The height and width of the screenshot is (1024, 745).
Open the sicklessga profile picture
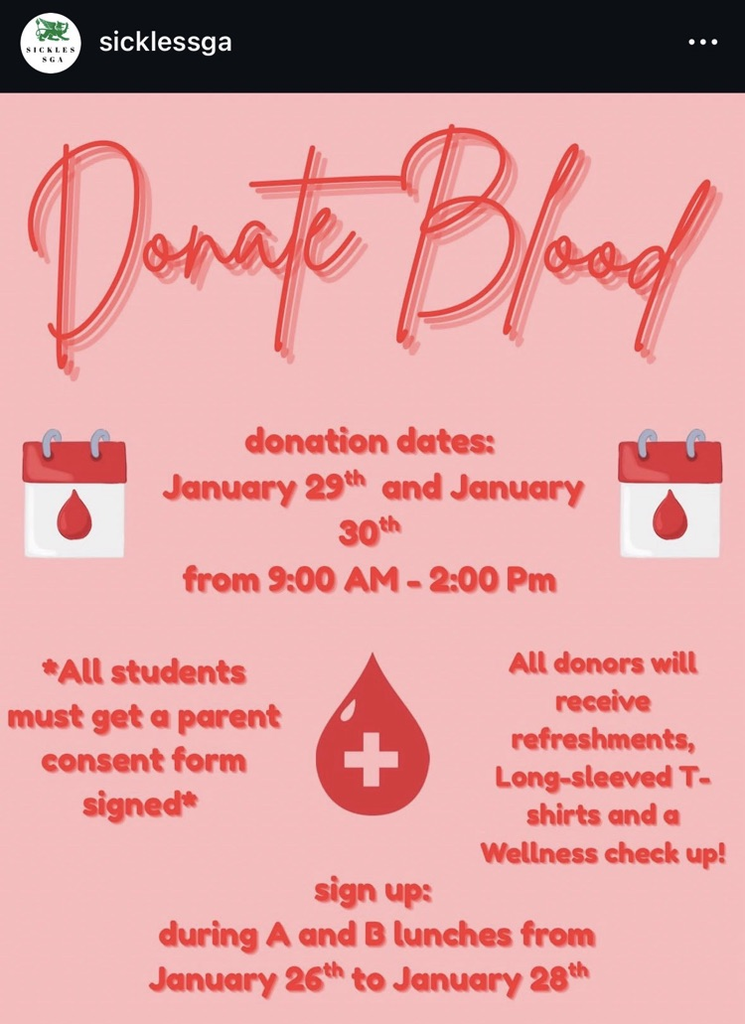click(x=50, y=43)
